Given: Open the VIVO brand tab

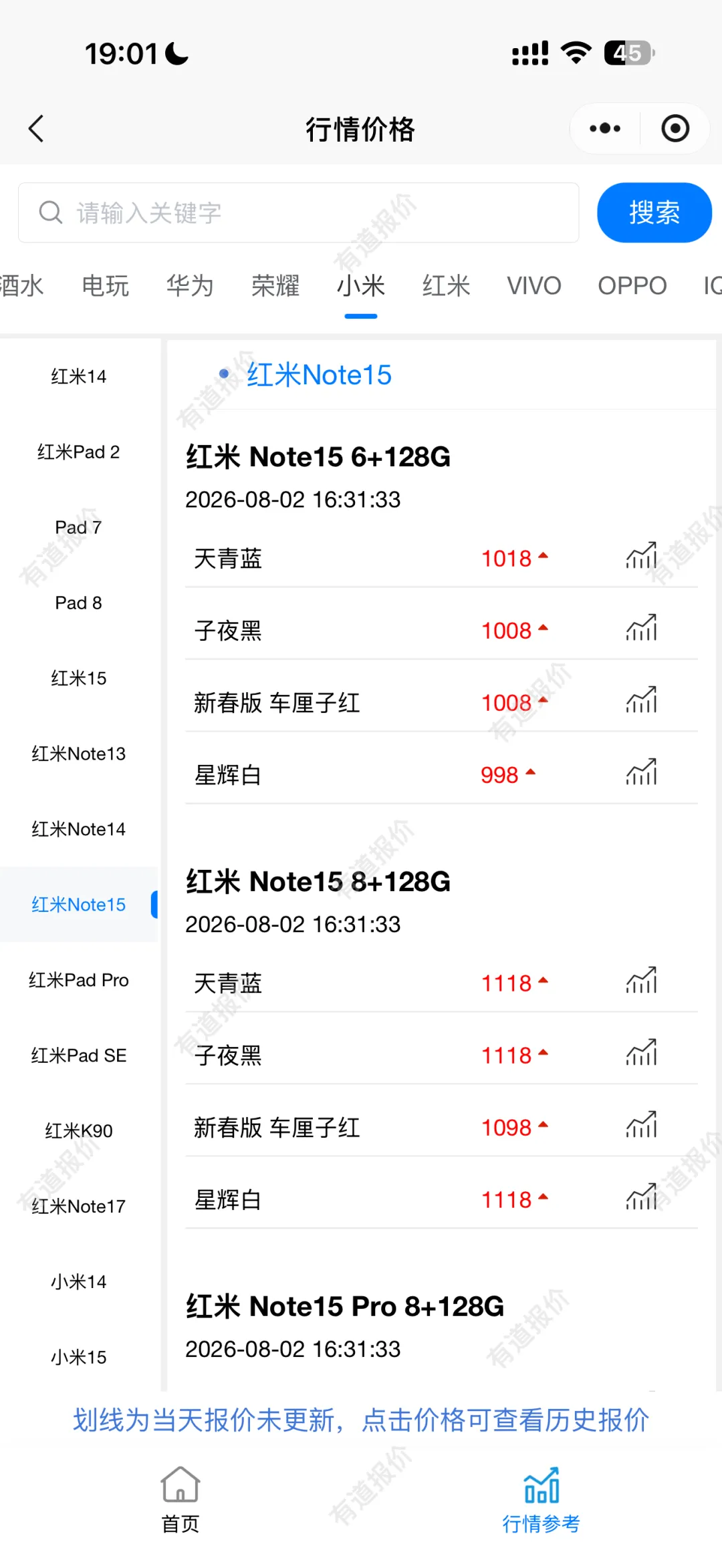Looking at the screenshot, I should click(x=533, y=286).
